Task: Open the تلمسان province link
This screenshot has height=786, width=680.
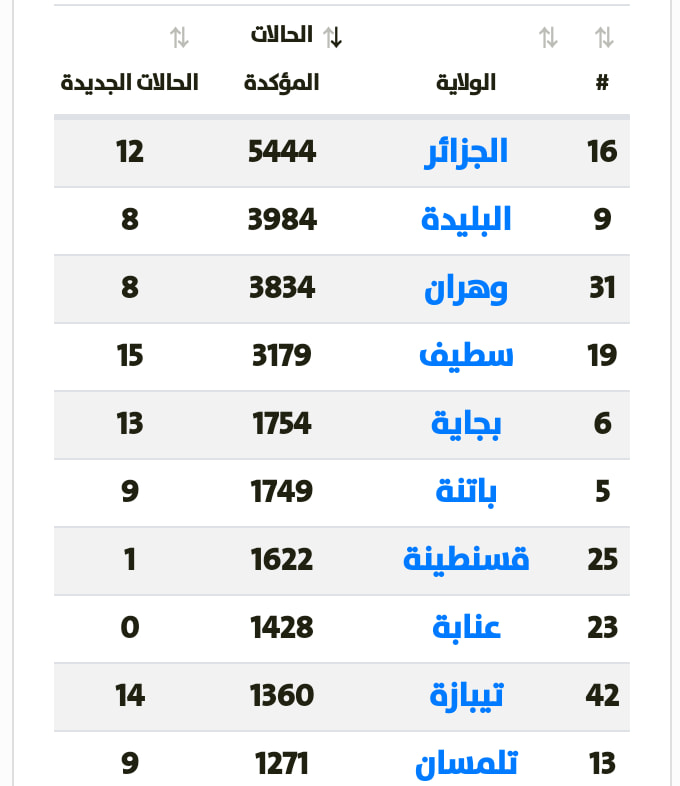Action: coord(466,764)
